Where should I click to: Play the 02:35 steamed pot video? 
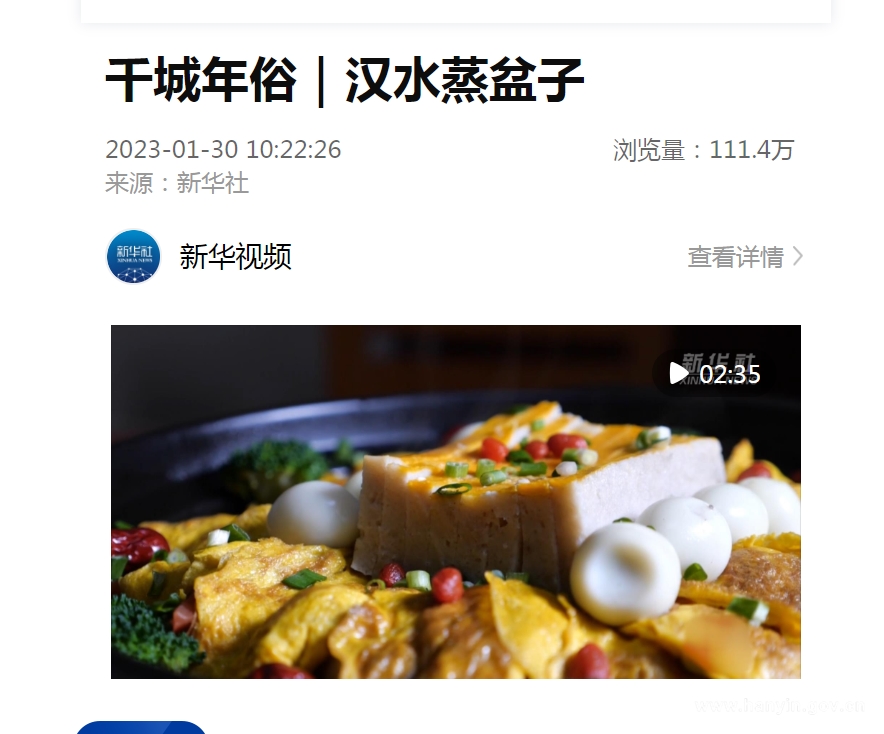(680, 374)
